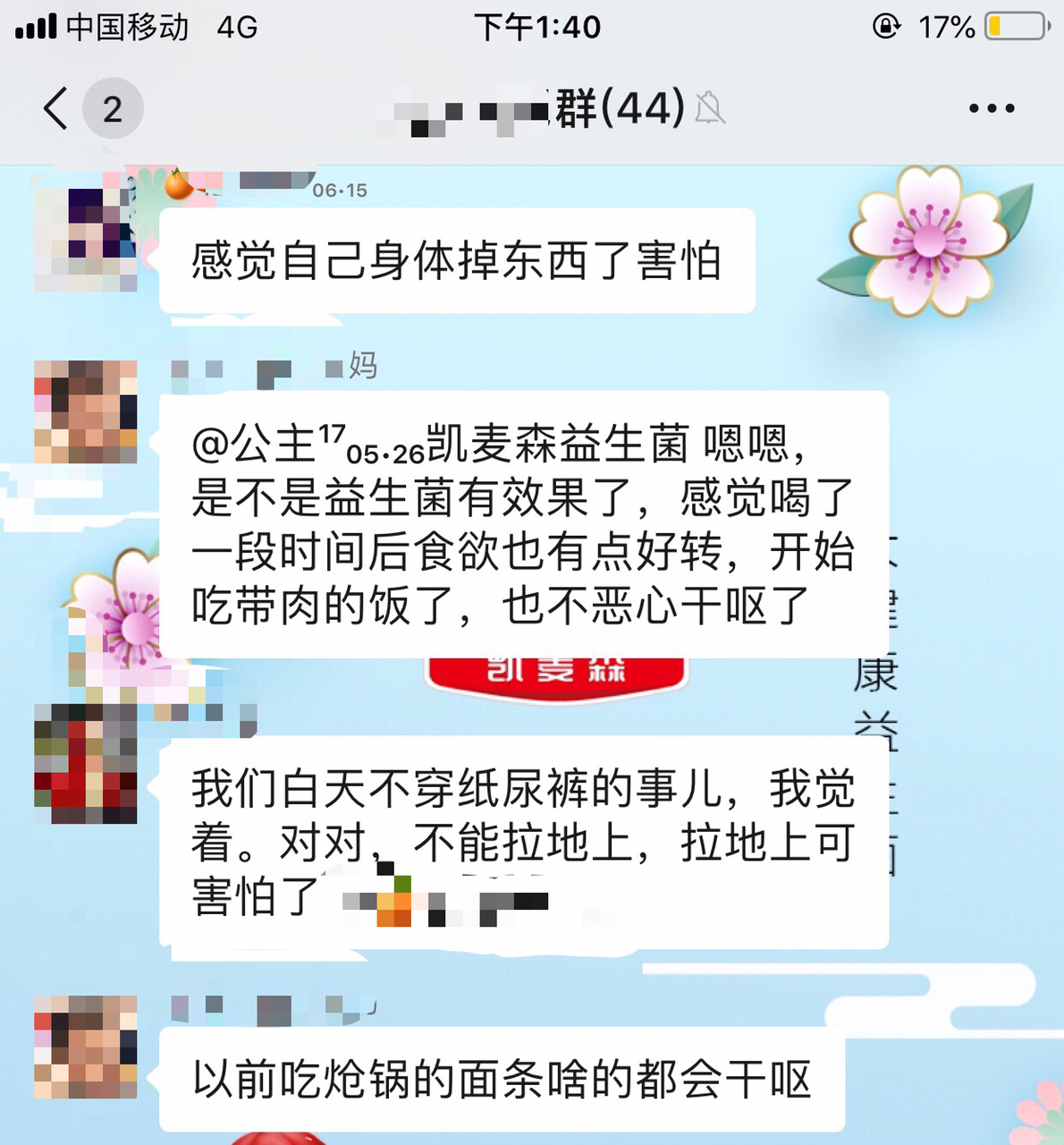Tap the avatar beside 以前吃炝锅的面条 message
This screenshot has height=1145, width=1064.
click(x=85, y=1047)
